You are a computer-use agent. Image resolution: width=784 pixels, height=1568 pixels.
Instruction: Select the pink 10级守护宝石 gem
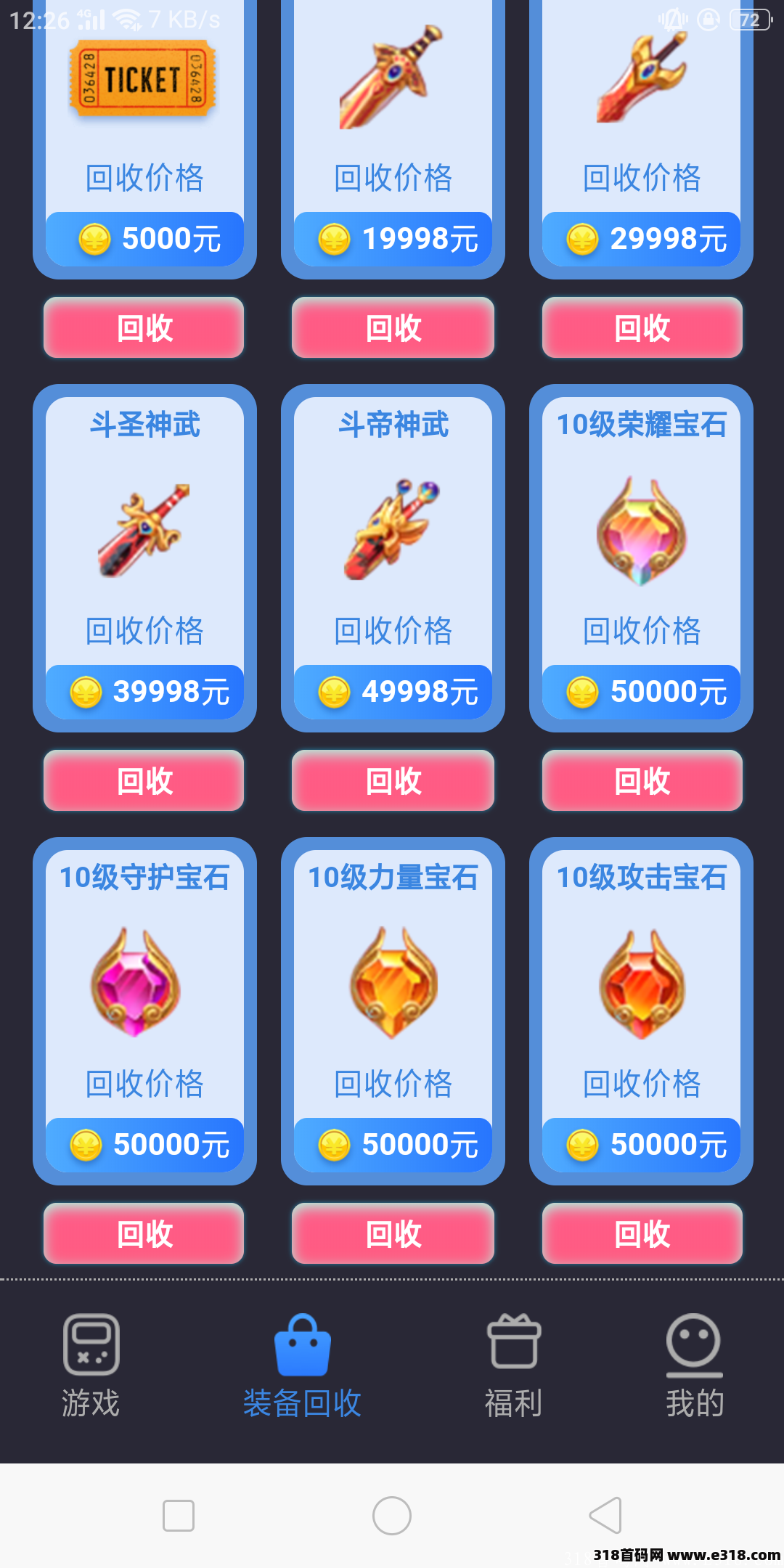point(143,984)
